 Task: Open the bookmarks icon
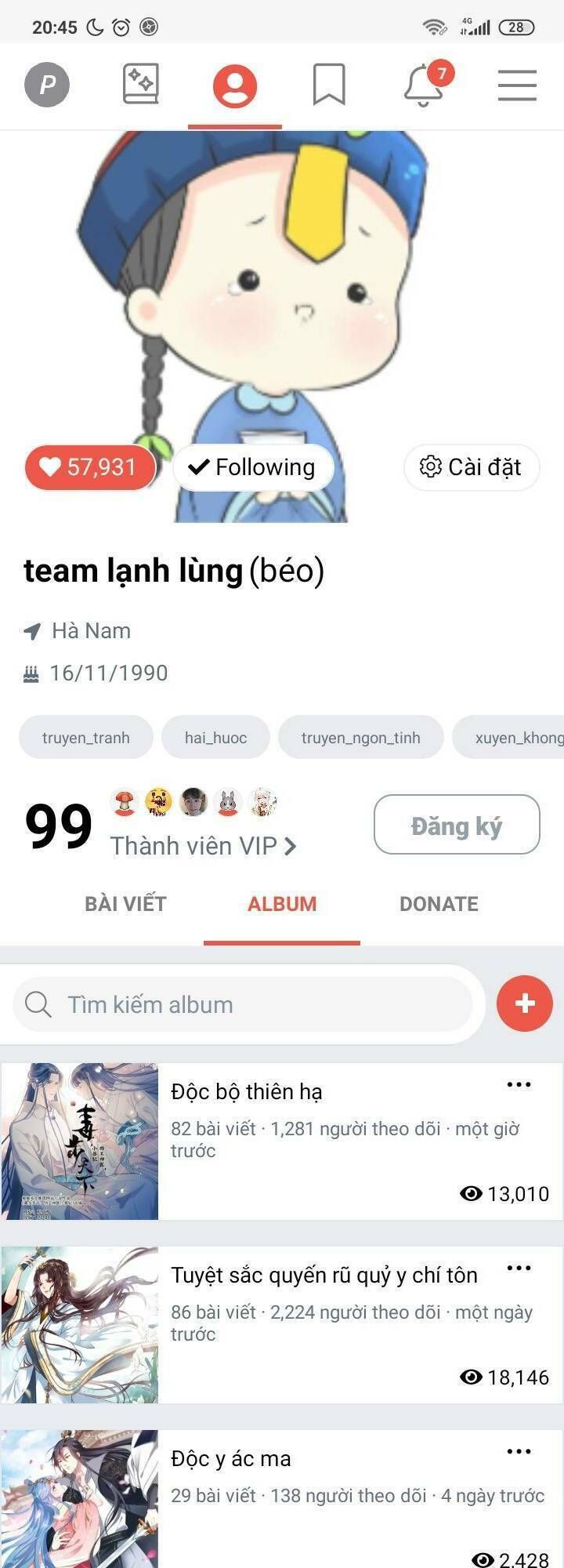pos(329,85)
